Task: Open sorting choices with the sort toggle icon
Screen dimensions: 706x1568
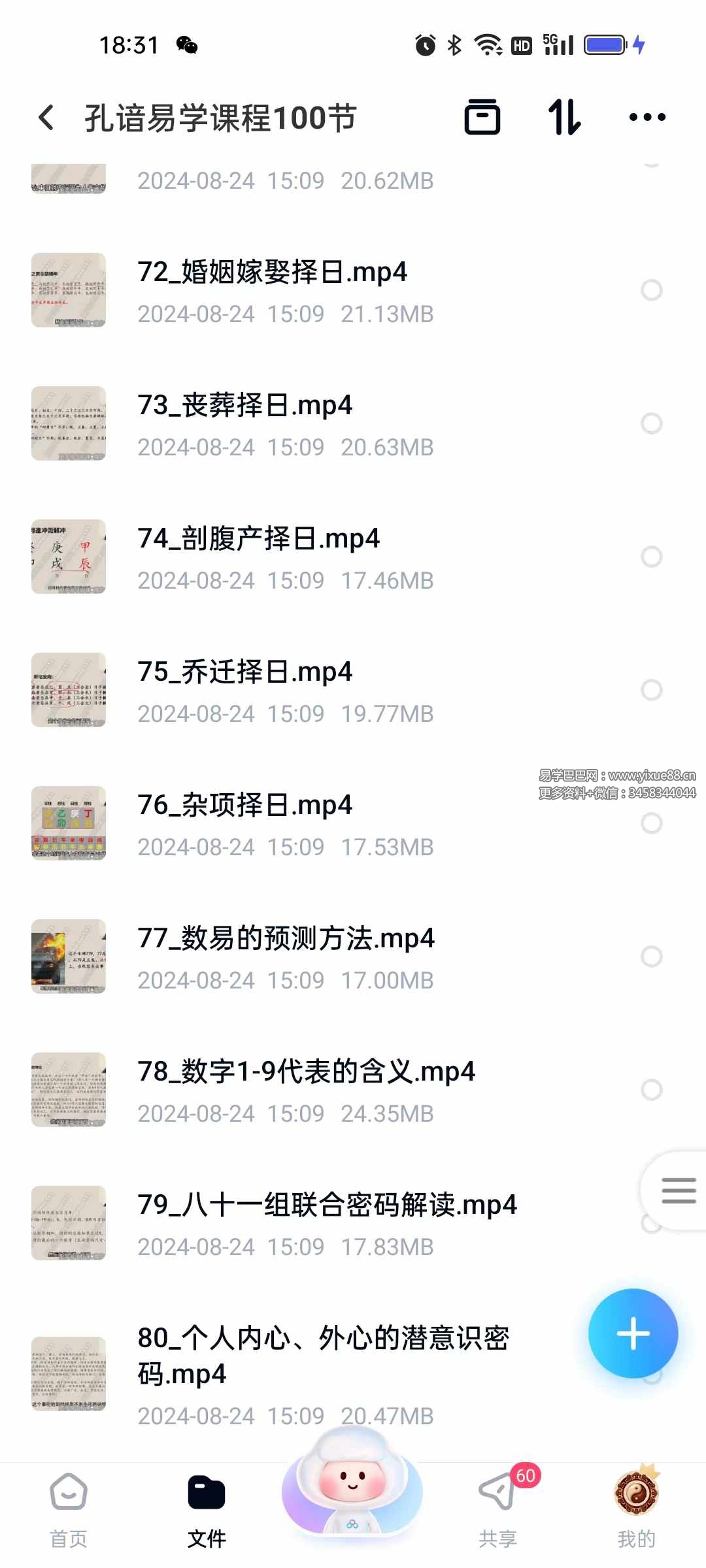Action: click(x=565, y=118)
